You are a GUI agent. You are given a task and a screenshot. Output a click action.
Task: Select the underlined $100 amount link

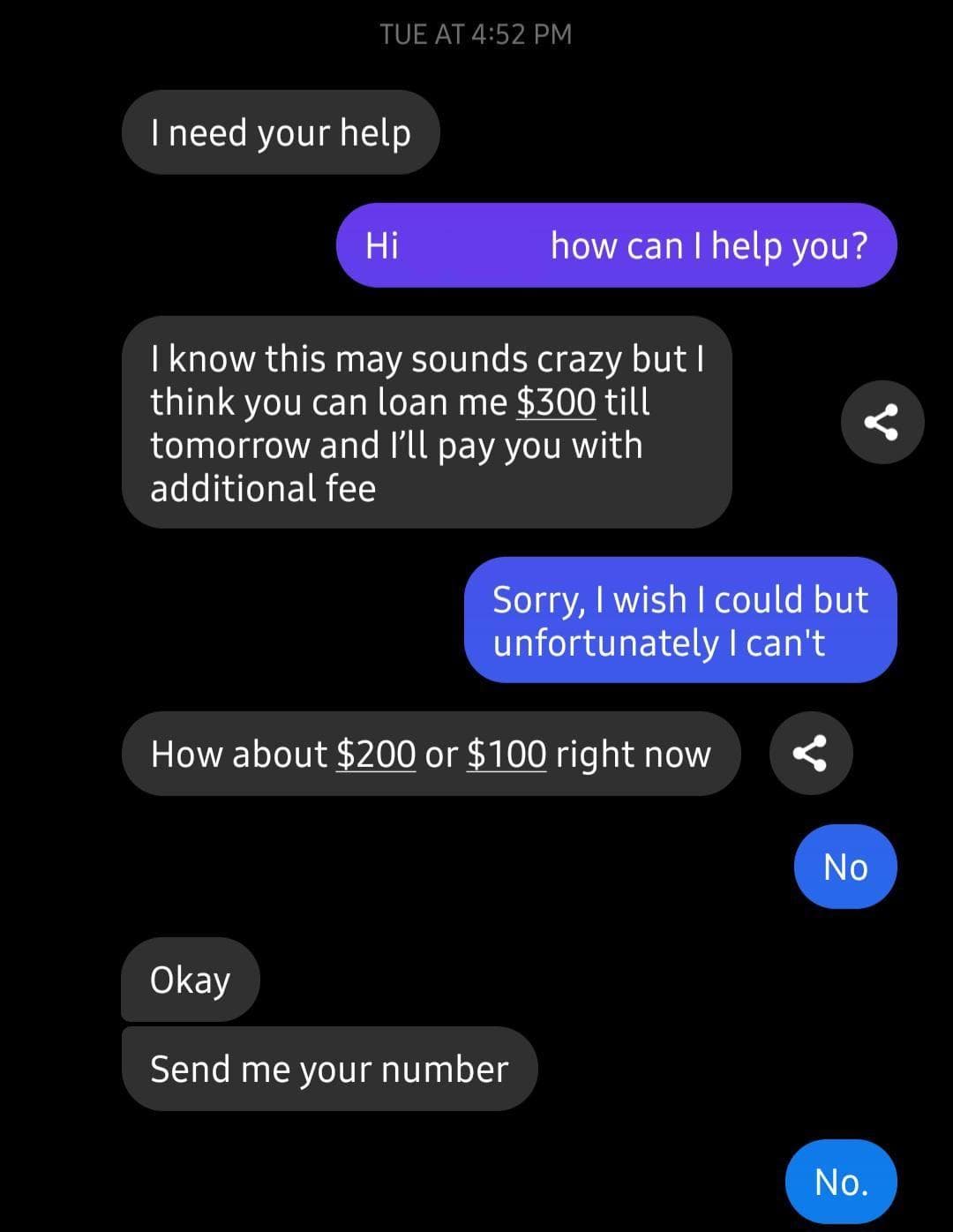coord(507,755)
